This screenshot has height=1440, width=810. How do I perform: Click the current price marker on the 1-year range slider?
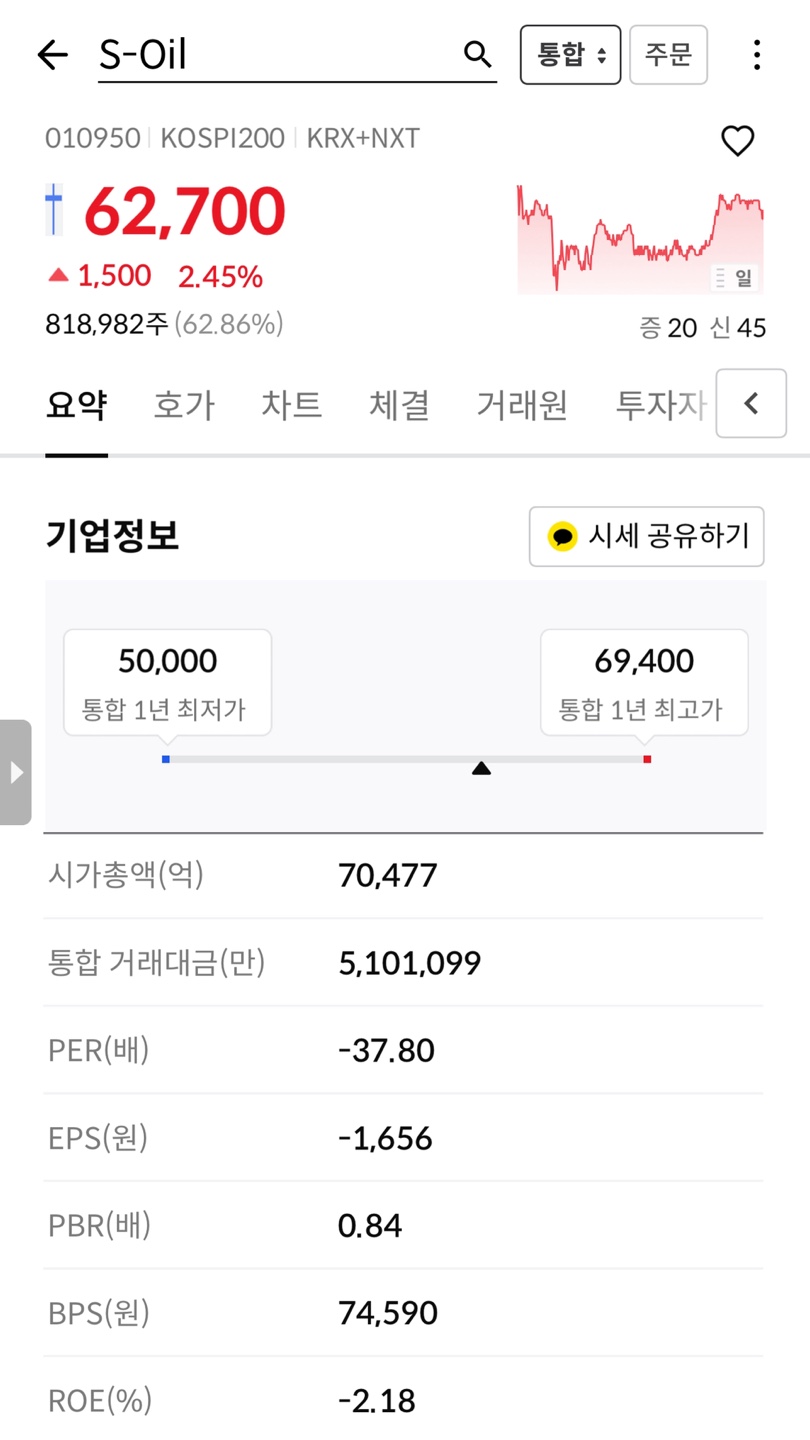pos(482,767)
